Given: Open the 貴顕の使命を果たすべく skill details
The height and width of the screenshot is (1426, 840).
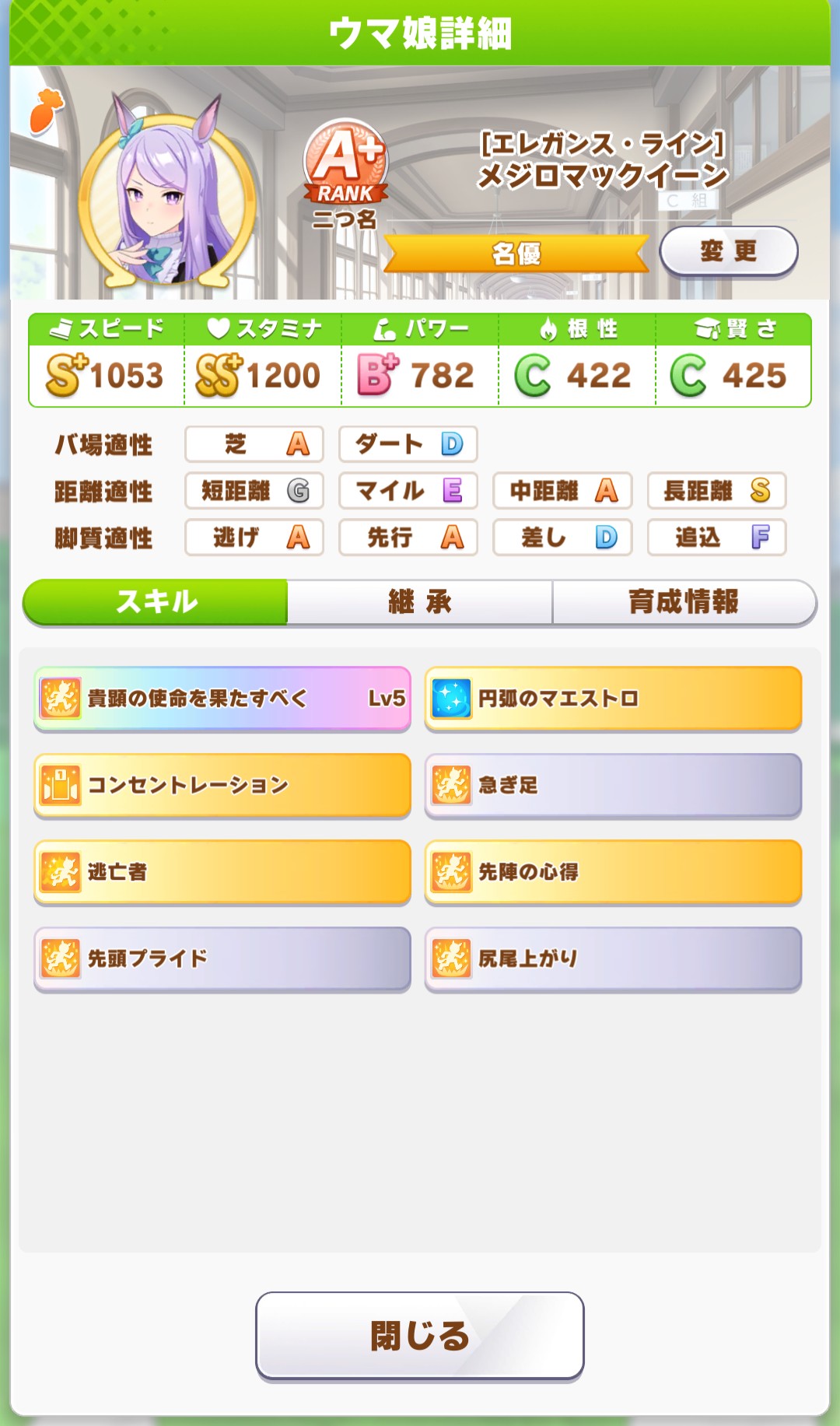Looking at the screenshot, I should click(222, 698).
